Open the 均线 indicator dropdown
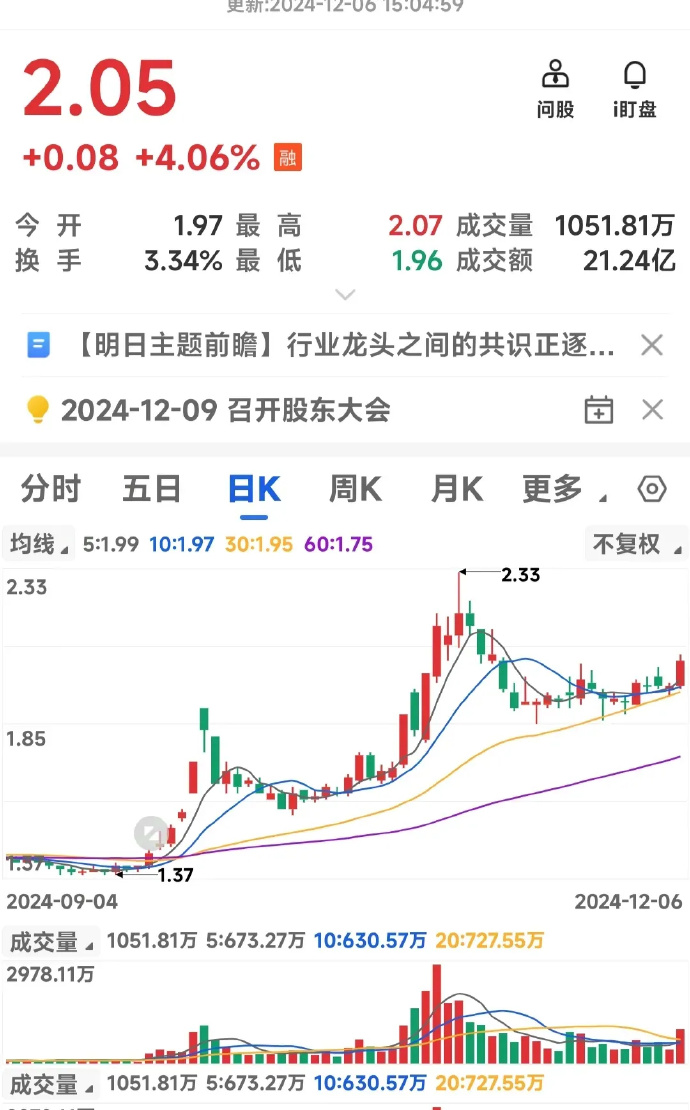This screenshot has width=690, height=1110. (39, 545)
